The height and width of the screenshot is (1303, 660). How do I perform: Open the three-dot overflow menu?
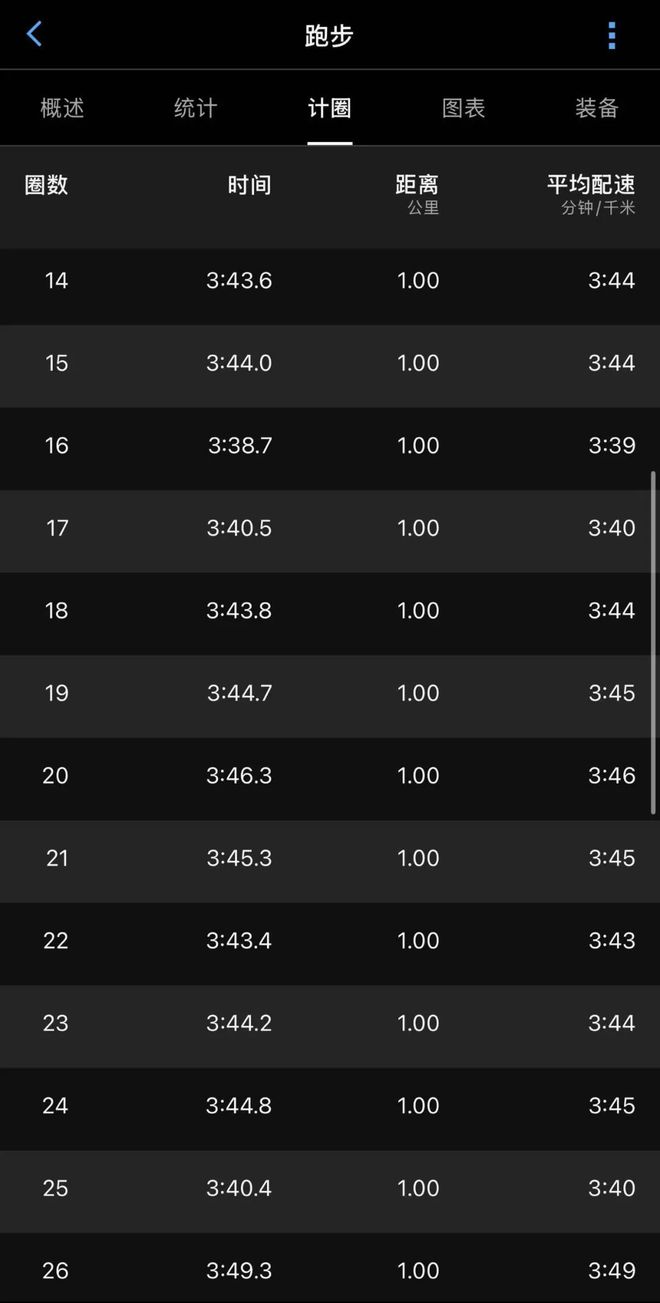[611, 36]
